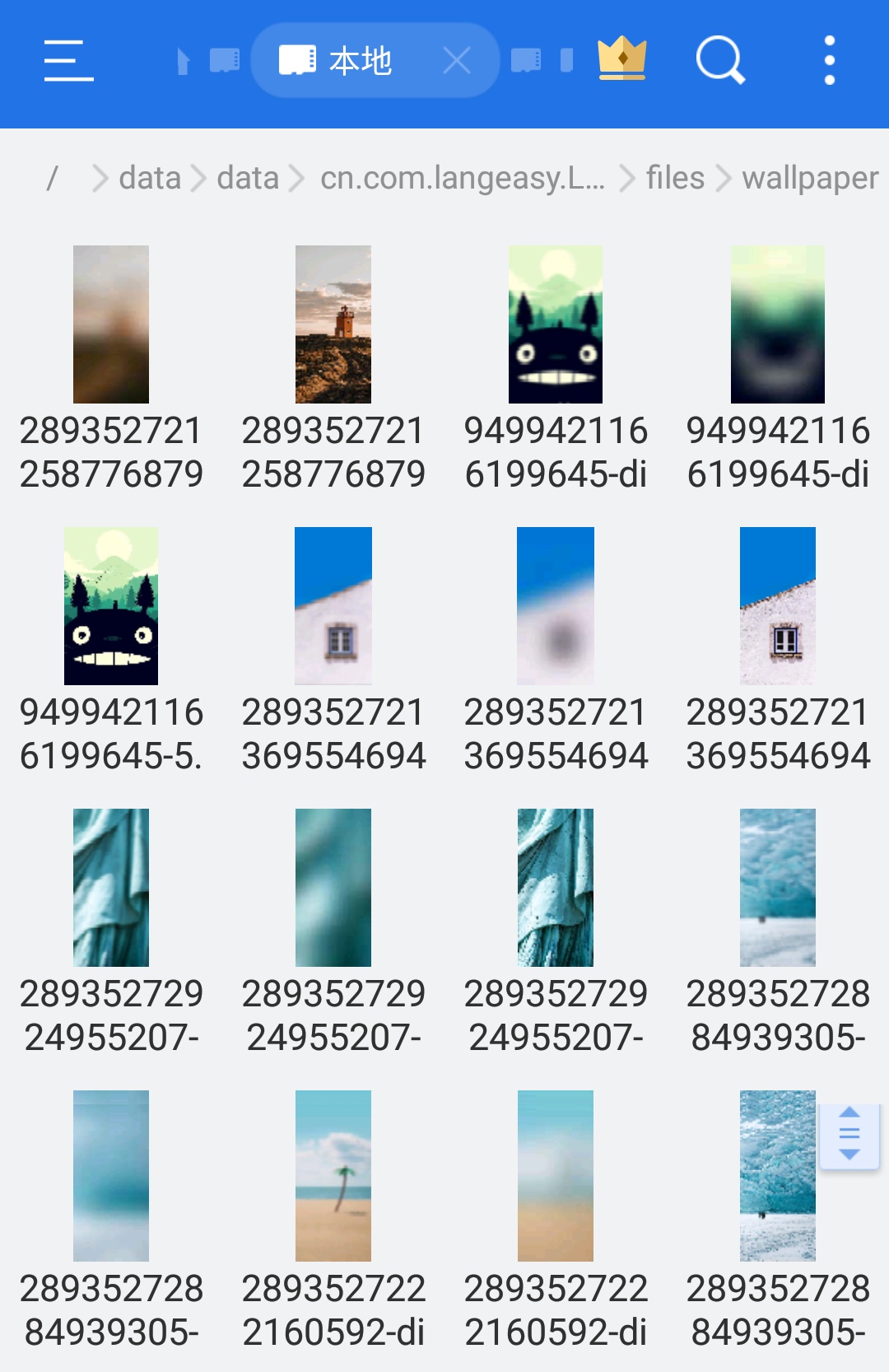The image size is (889, 1372).
Task: Search files with the magnifier icon
Action: pyautogui.click(x=720, y=60)
